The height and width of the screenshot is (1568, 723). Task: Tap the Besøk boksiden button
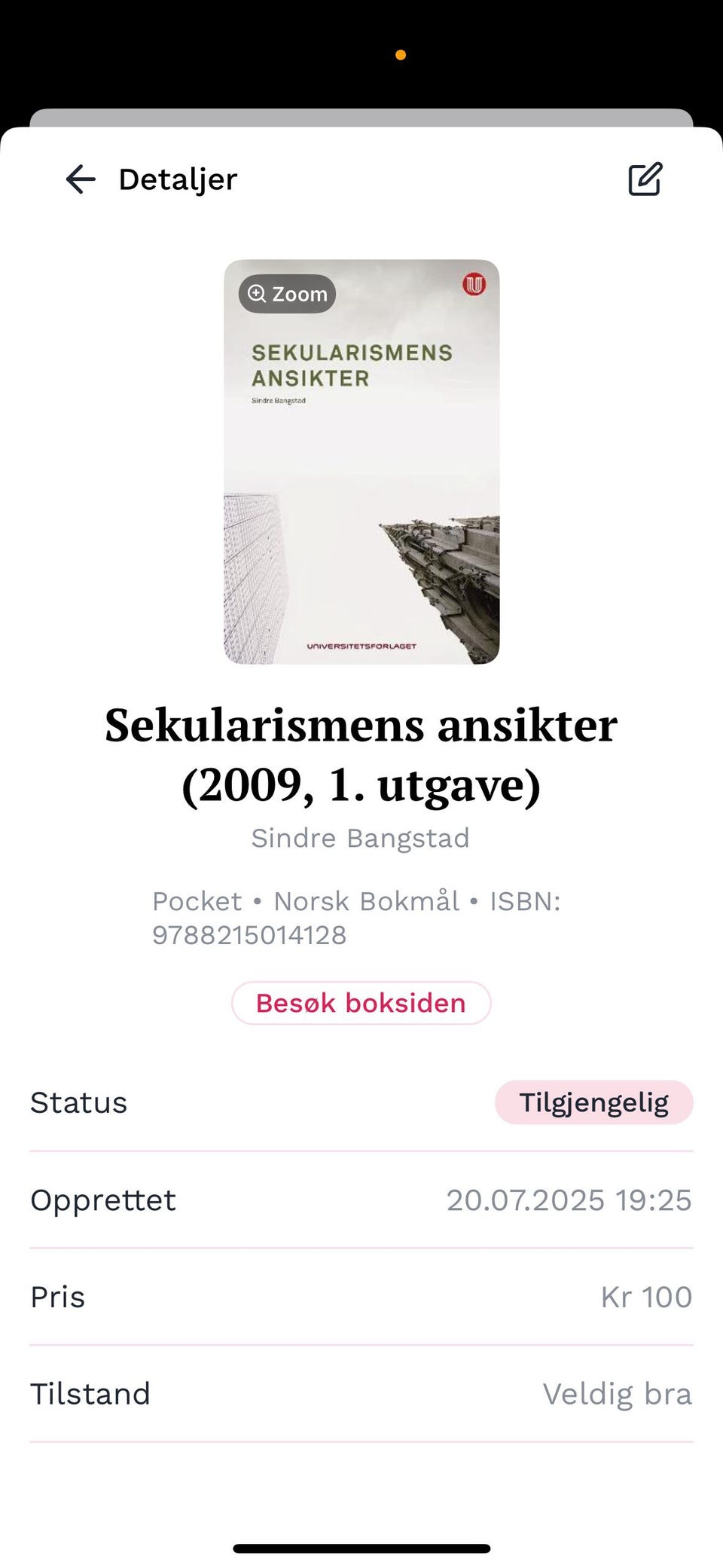[361, 1003]
